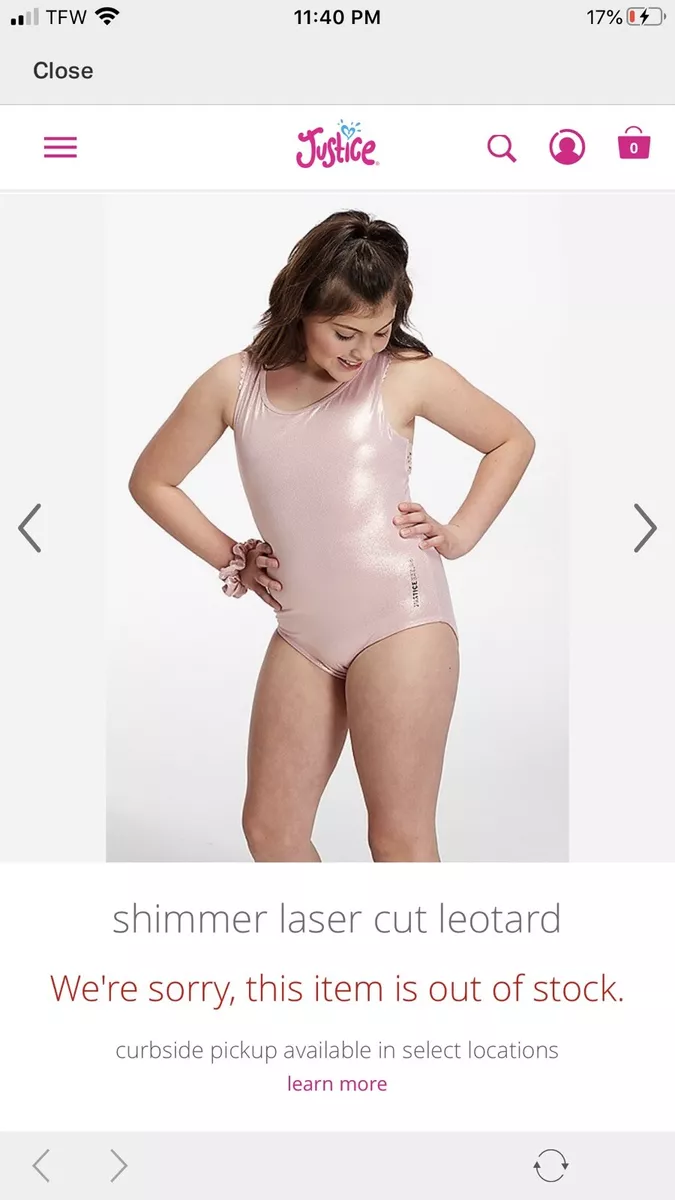This screenshot has width=675, height=1200.
Task: Reload the page
Action: point(551,1165)
